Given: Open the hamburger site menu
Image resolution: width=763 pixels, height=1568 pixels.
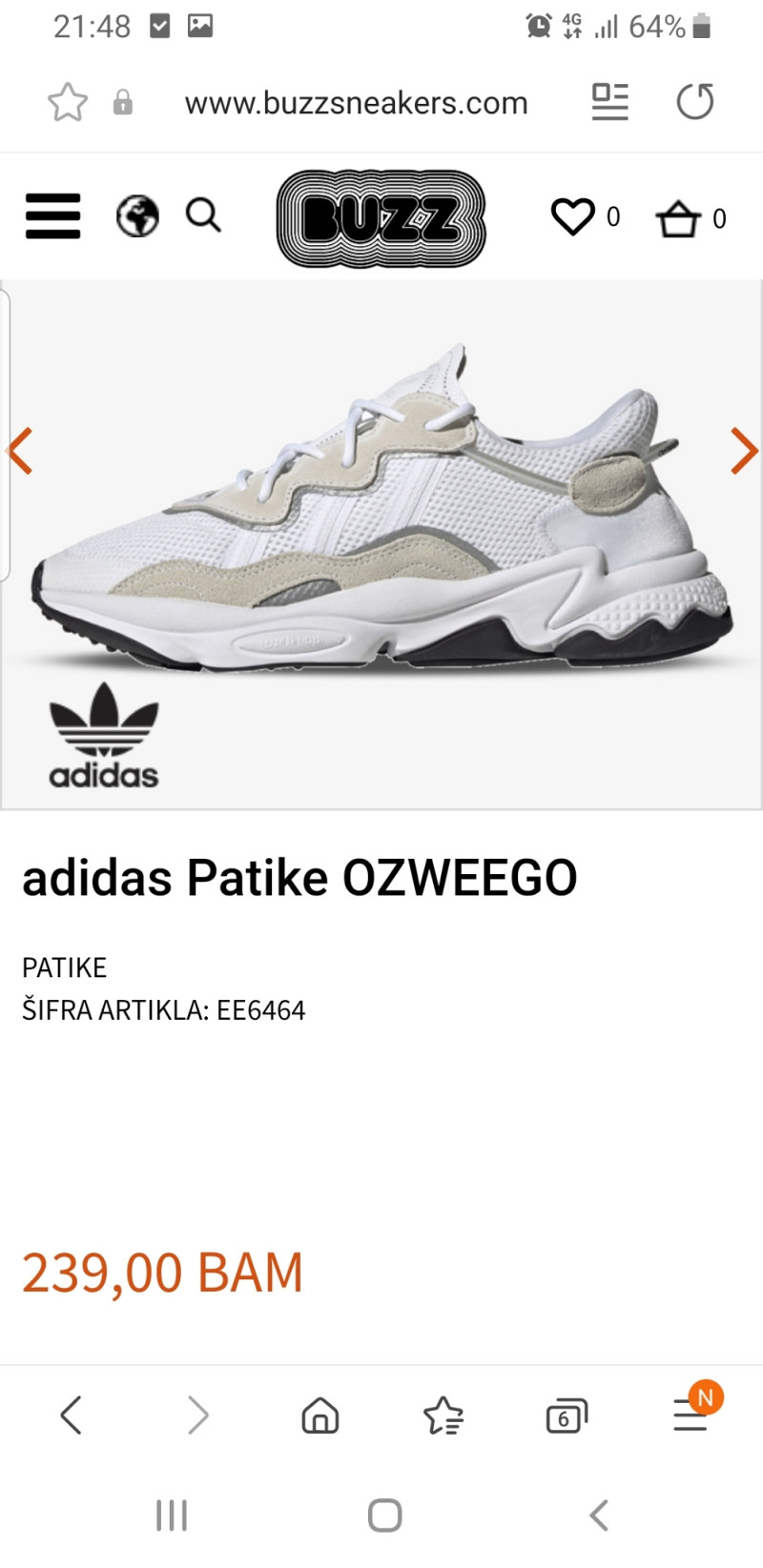Looking at the screenshot, I should tap(52, 216).
